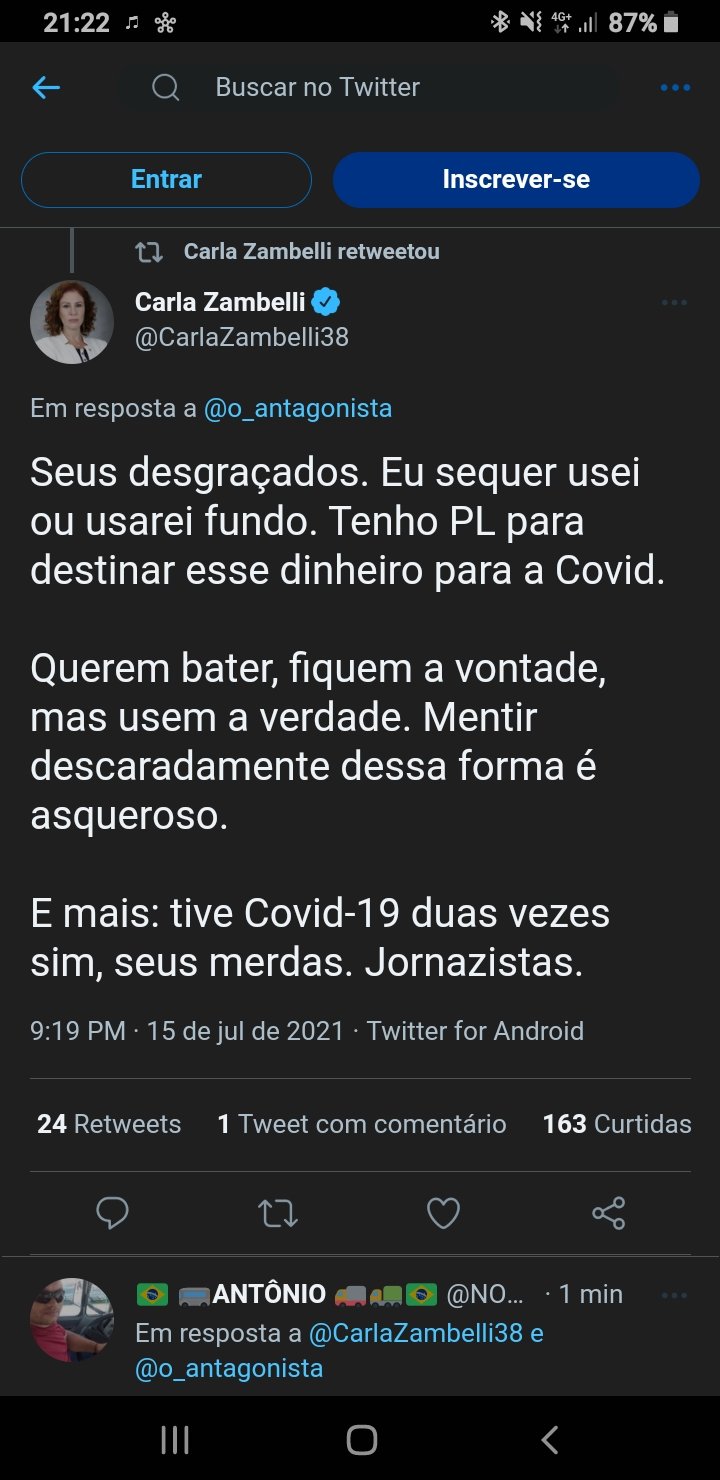720x1480 pixels.
Task: Open the @CarlaZambelli38 handle
Action: point(242,337)
